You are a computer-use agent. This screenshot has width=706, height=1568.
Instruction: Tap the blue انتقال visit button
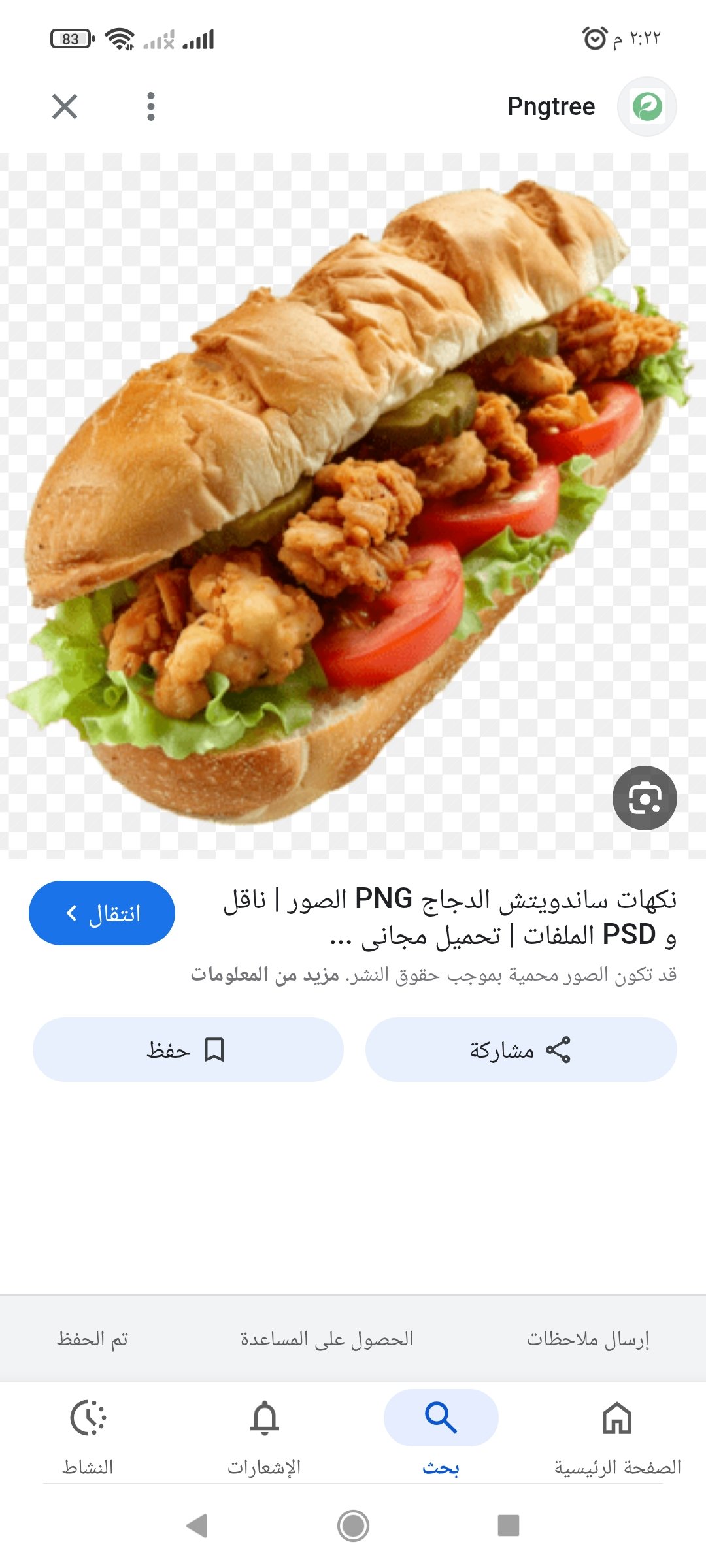pos(102,913)
